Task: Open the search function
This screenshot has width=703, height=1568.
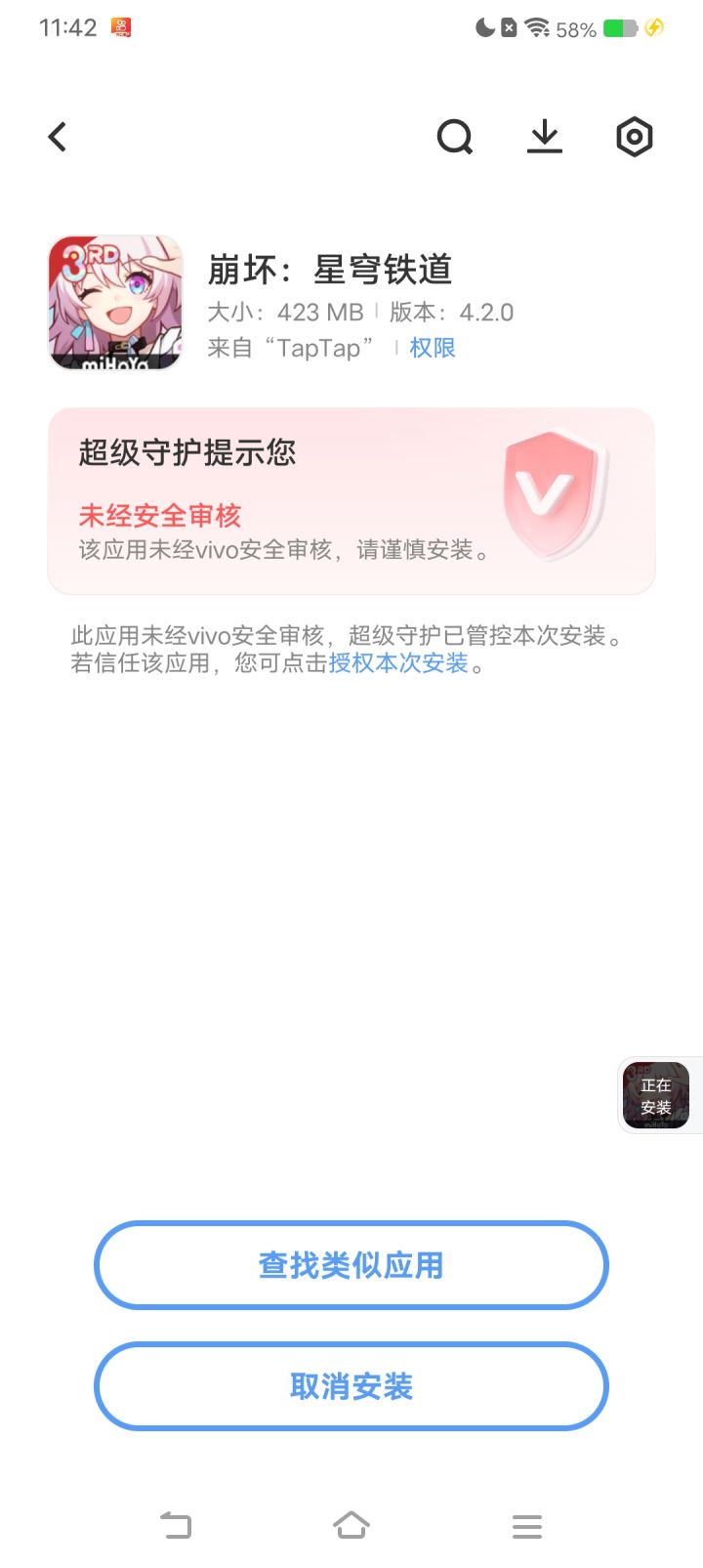Action: [455, 137]
